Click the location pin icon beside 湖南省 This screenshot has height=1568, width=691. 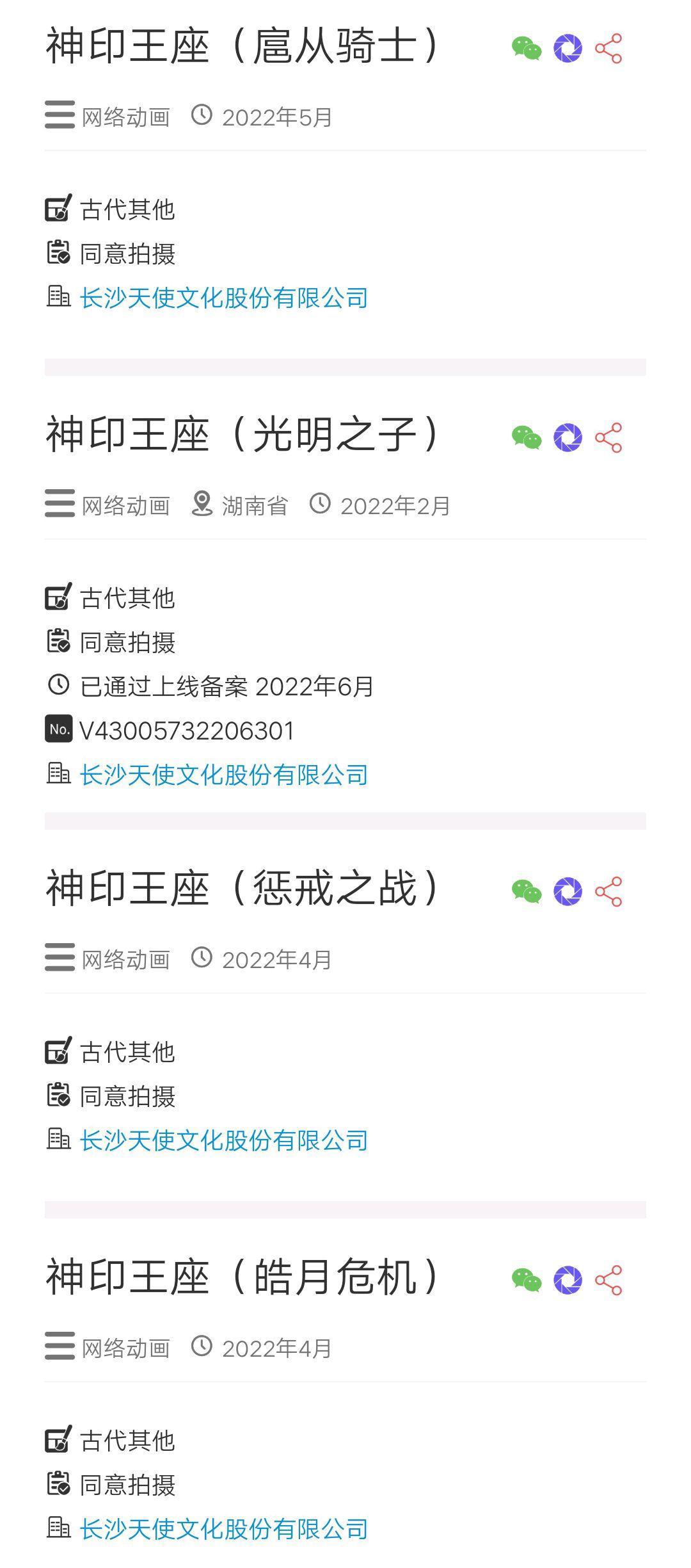[x=202, y=505]
